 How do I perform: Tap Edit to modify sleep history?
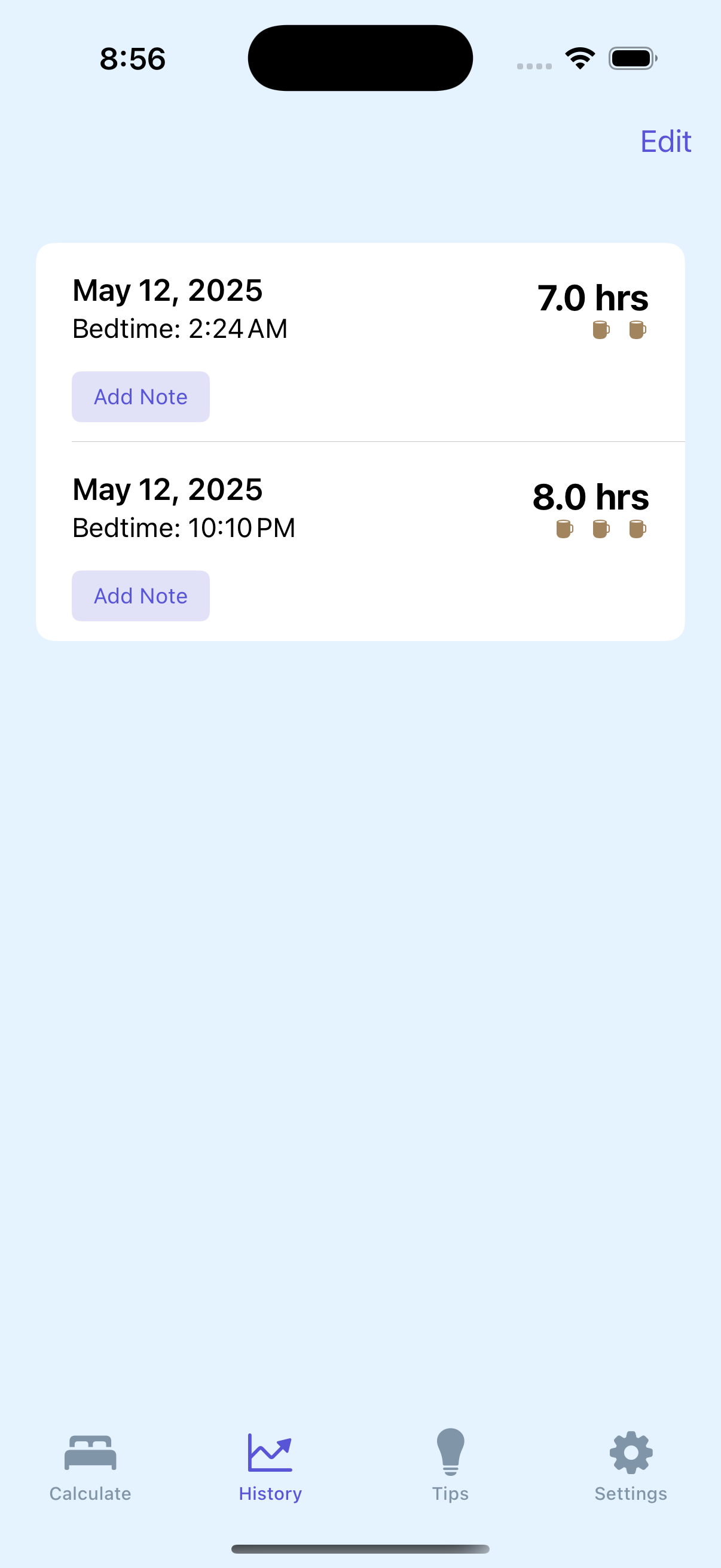pos(665,141)
